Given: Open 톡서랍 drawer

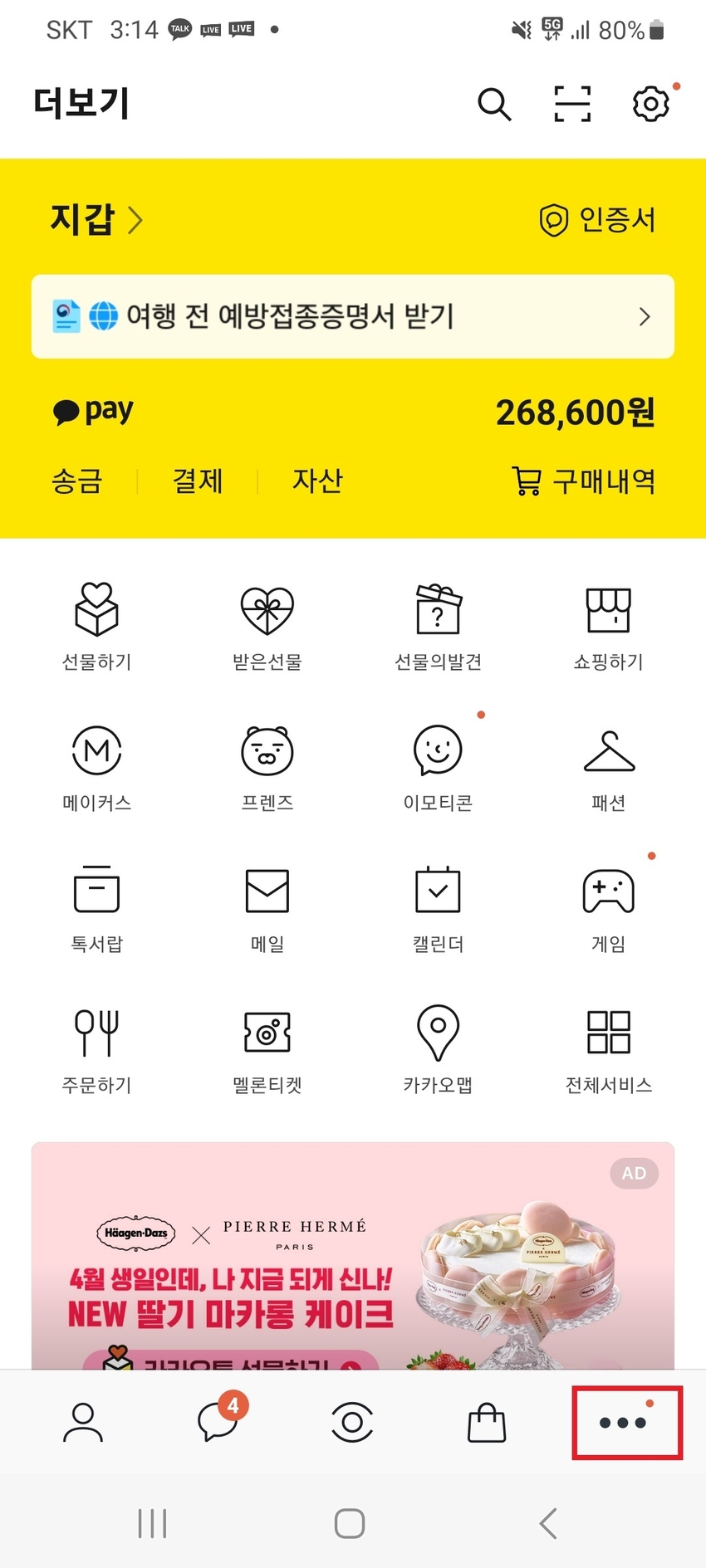Looking at the screenshot, I should pyautogui.click(x=96, y=907).
